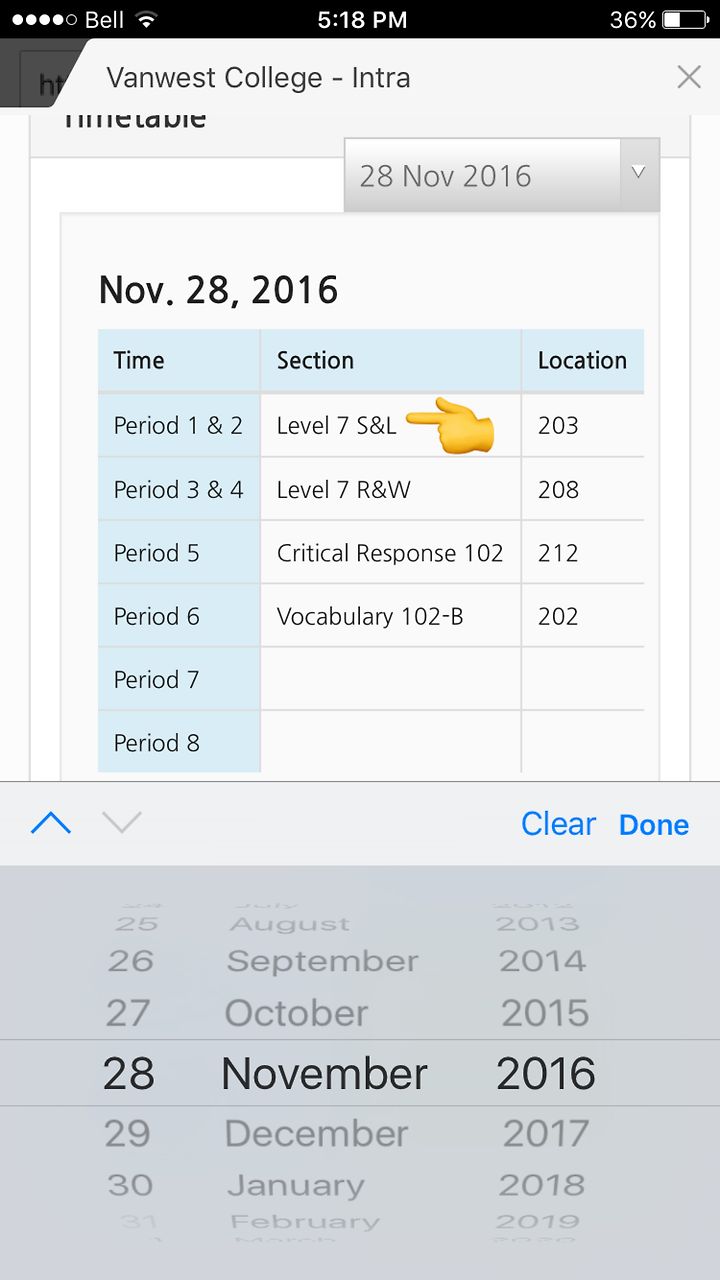The height and width of the screenshot is (1280, 720).
Task: Select 27 in the day wheel
Action: (128, 1013)
